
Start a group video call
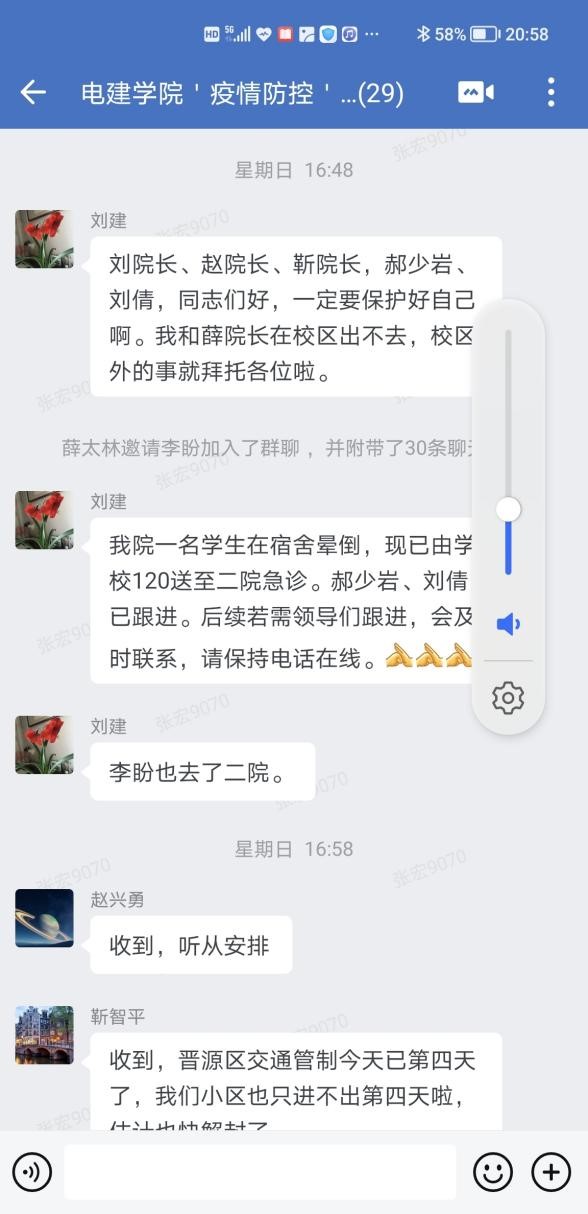click(476, 92)
